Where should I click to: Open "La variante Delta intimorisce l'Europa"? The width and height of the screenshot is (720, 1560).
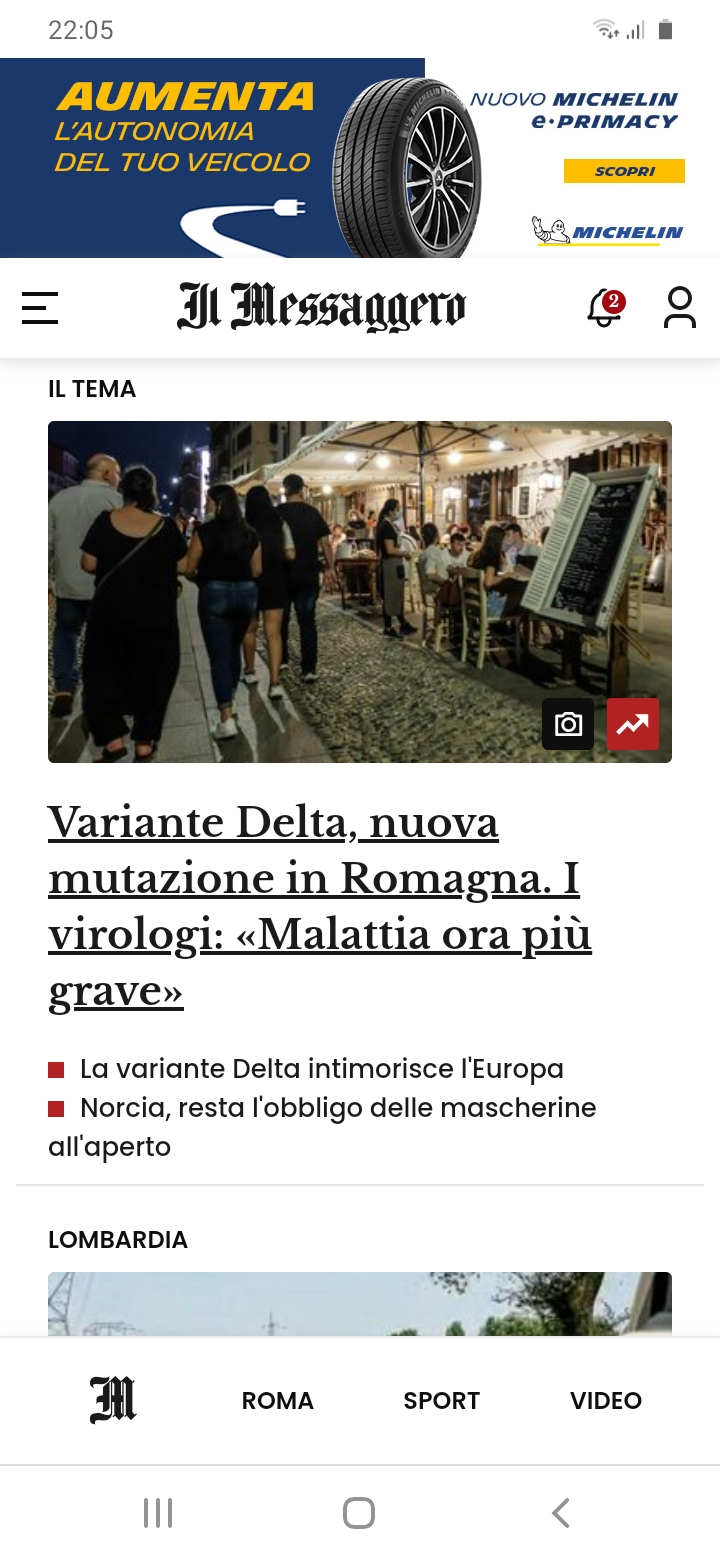[322, 1069]
